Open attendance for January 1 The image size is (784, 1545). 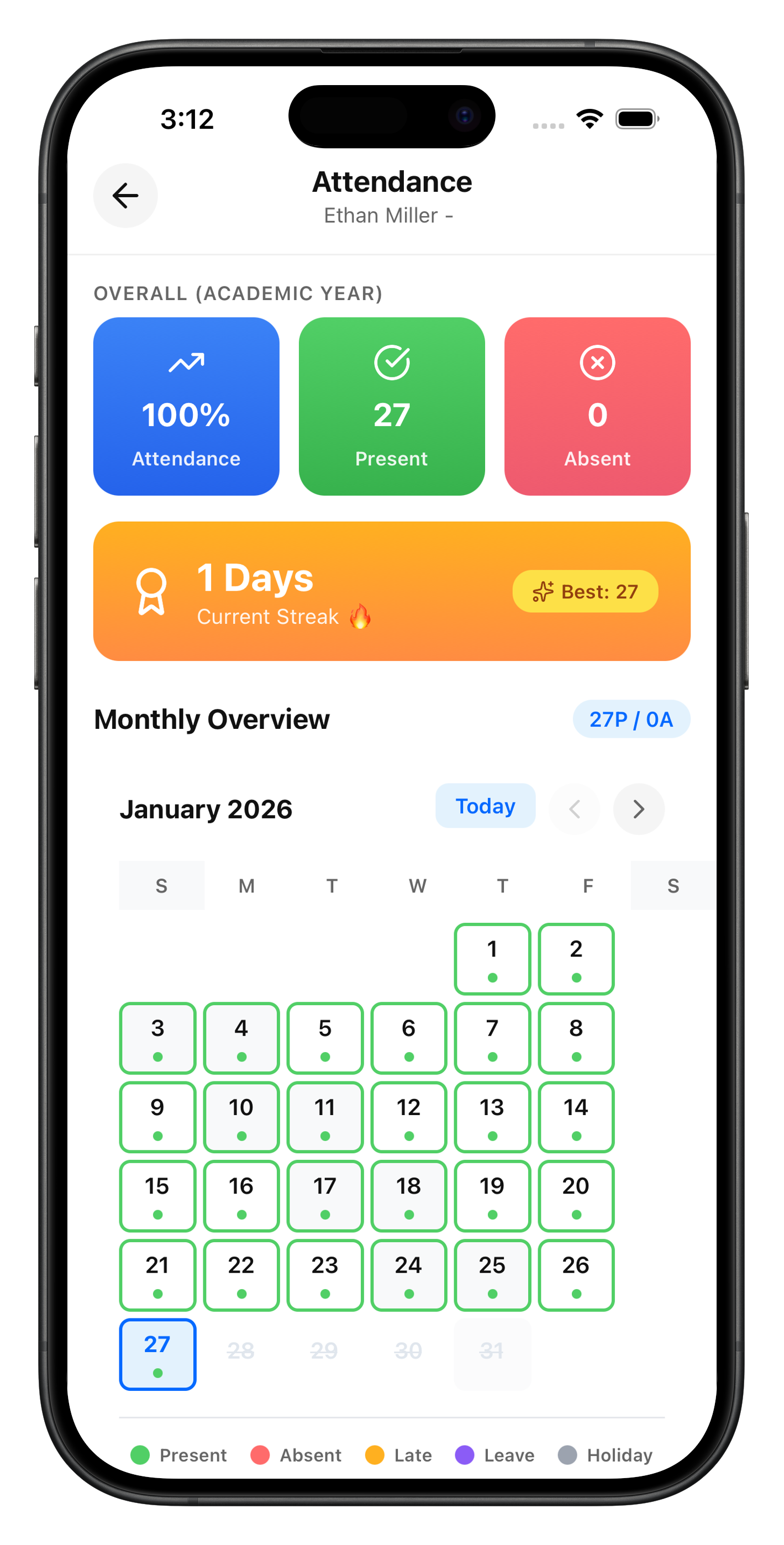[x=492, y=958]
